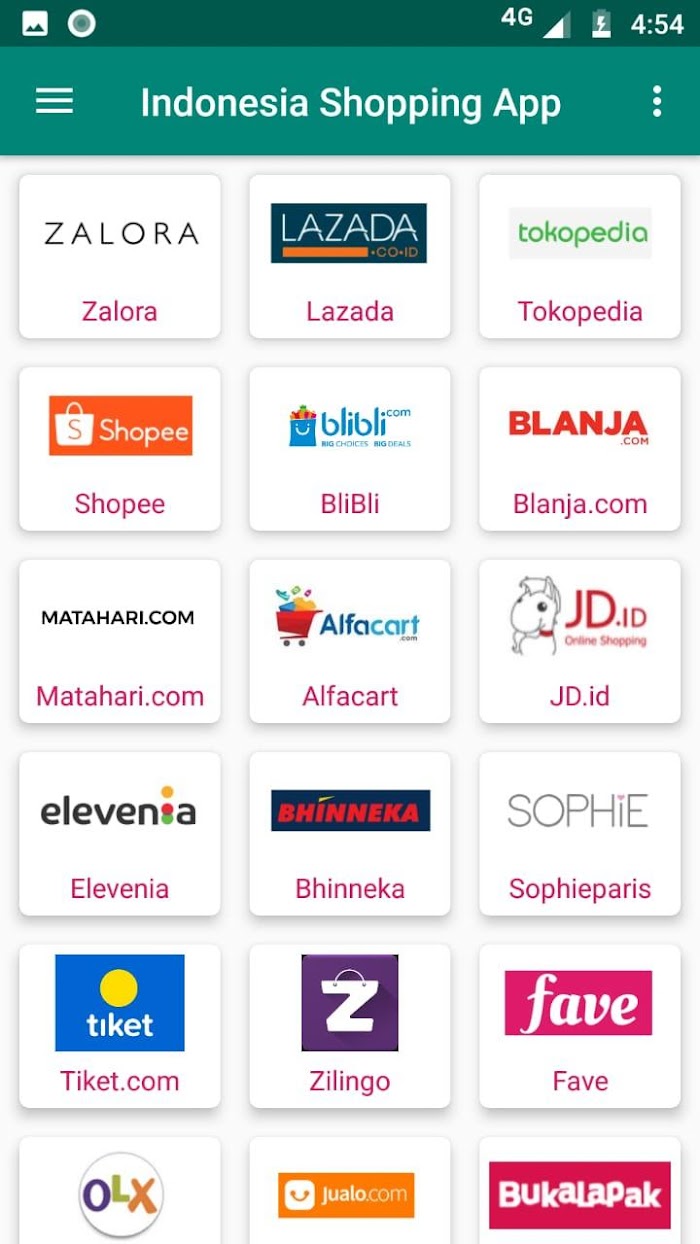
Task: Open the overflow menu
Action: [656, 101]
